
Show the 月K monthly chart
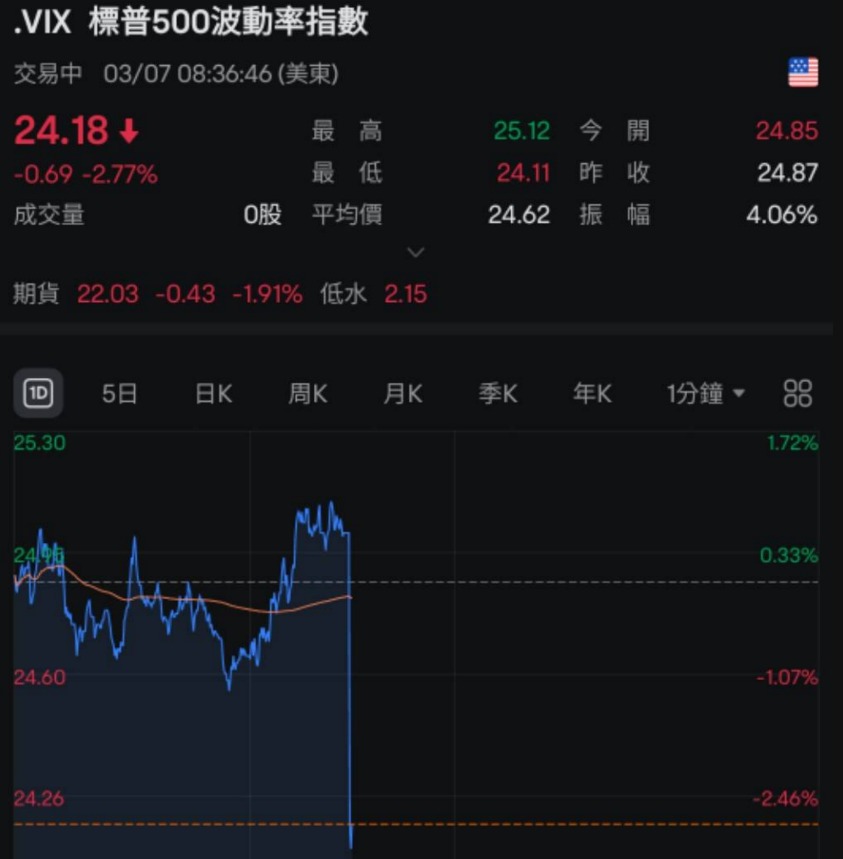click(403, 393)
